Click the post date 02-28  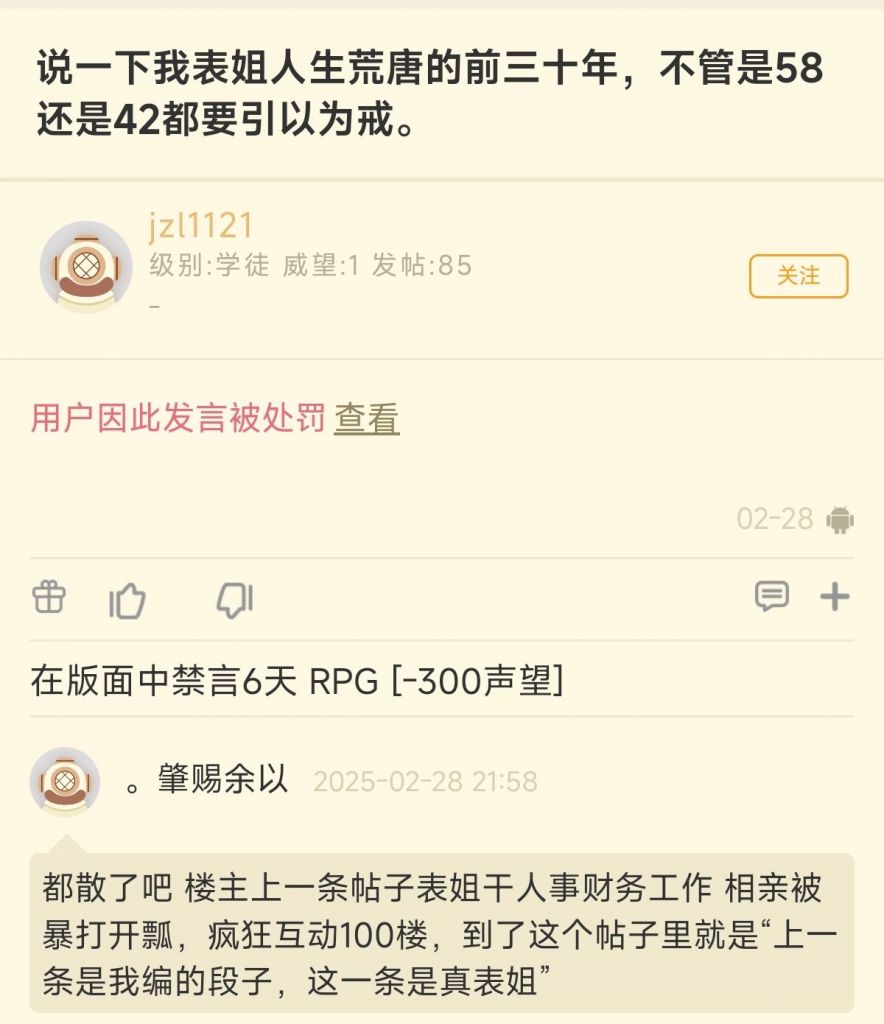coord(776,519)
